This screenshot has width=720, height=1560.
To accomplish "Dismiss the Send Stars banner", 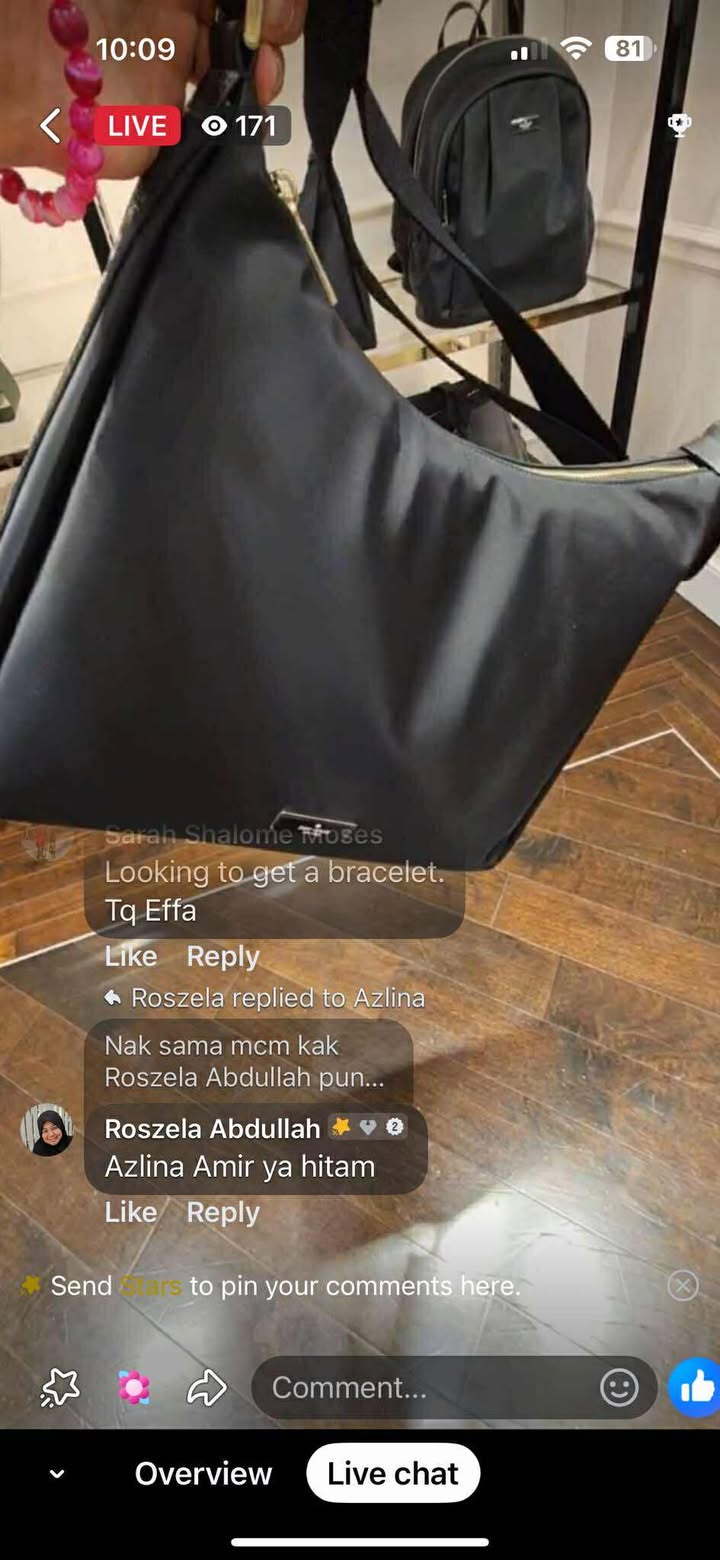I will [x=683, y=1285].
